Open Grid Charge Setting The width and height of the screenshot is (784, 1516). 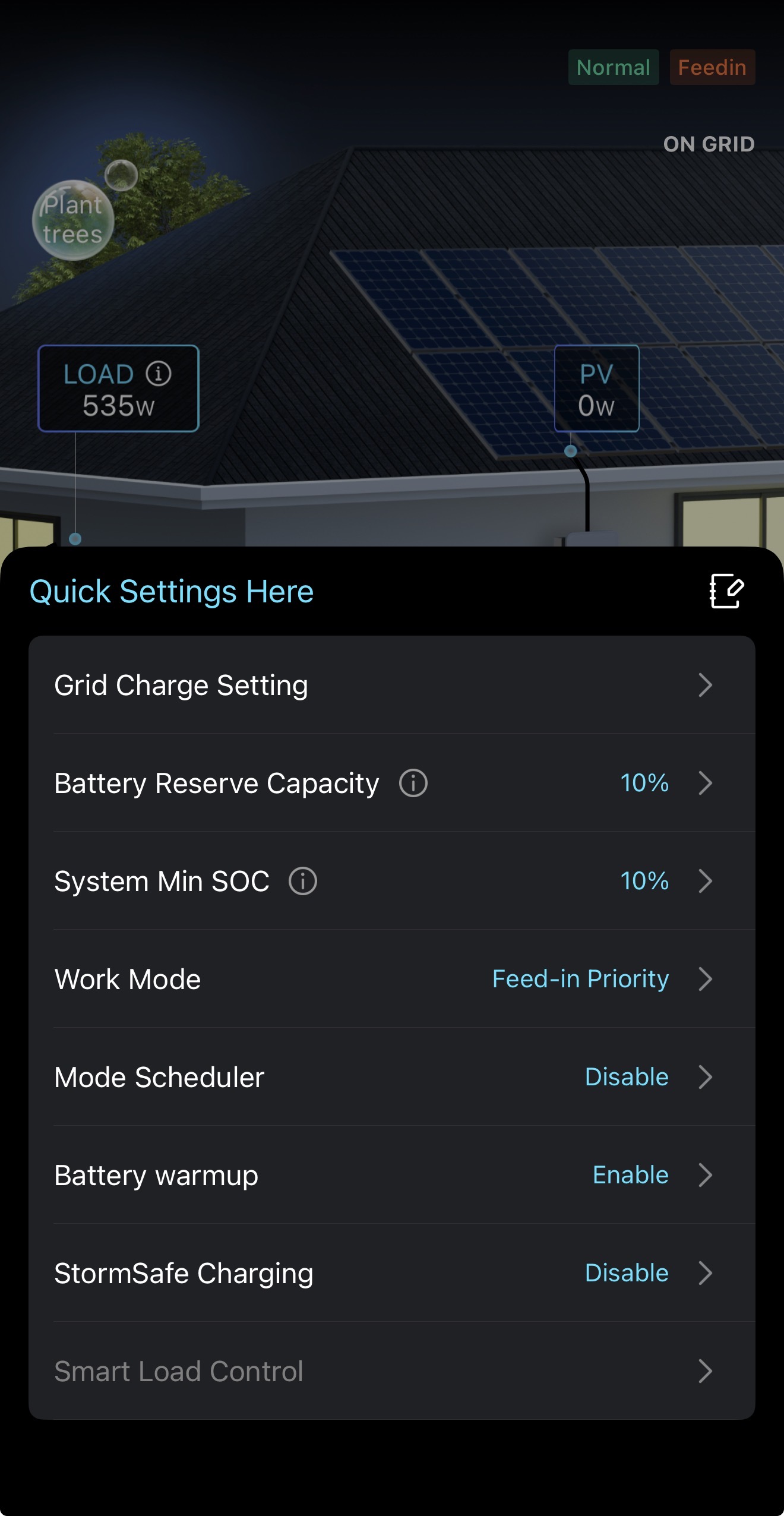coord(392,685)
